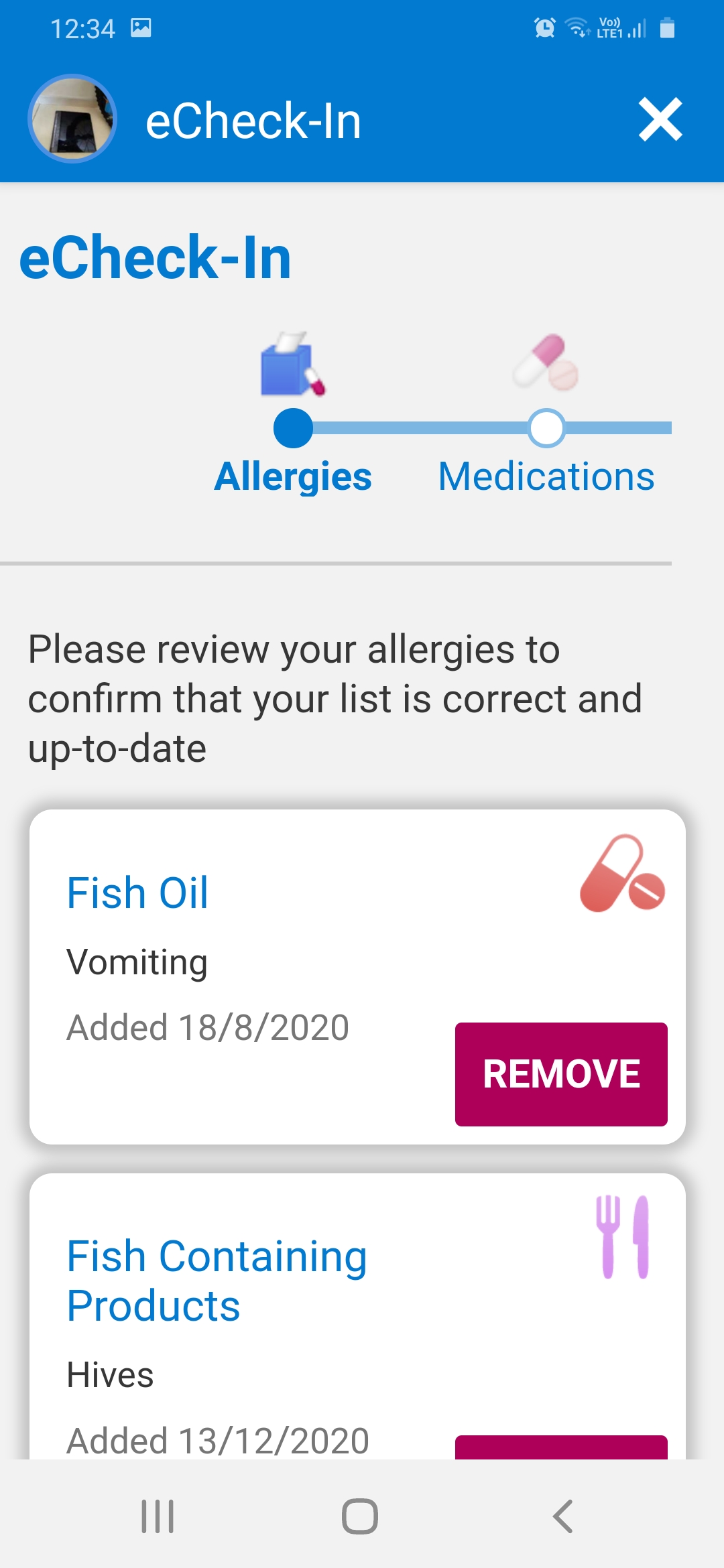Image resolution: width=724 pixels, height=1568 pixels.
Task: Go back using system navigation
Action: [x=562, y=1516]
